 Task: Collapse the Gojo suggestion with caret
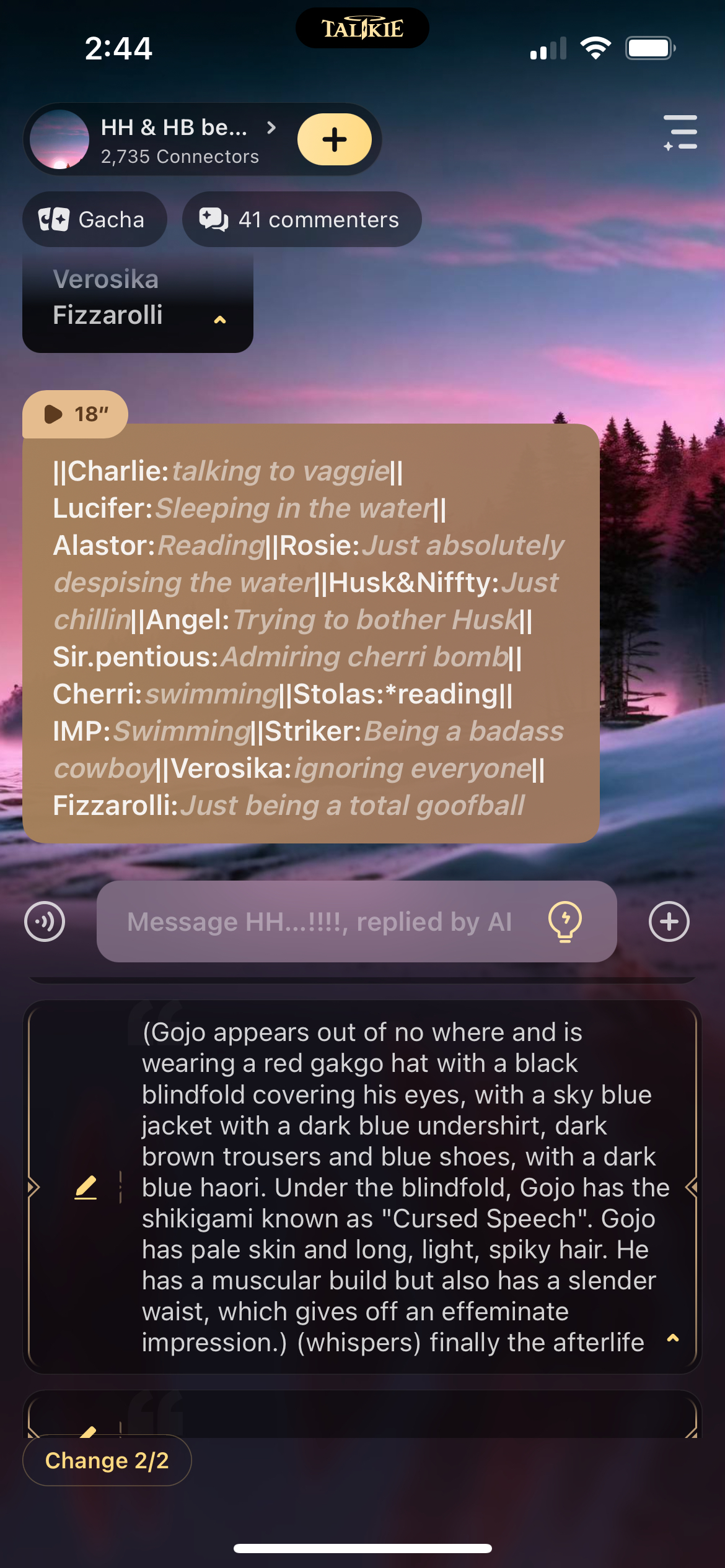click(x=672, y=1338)
